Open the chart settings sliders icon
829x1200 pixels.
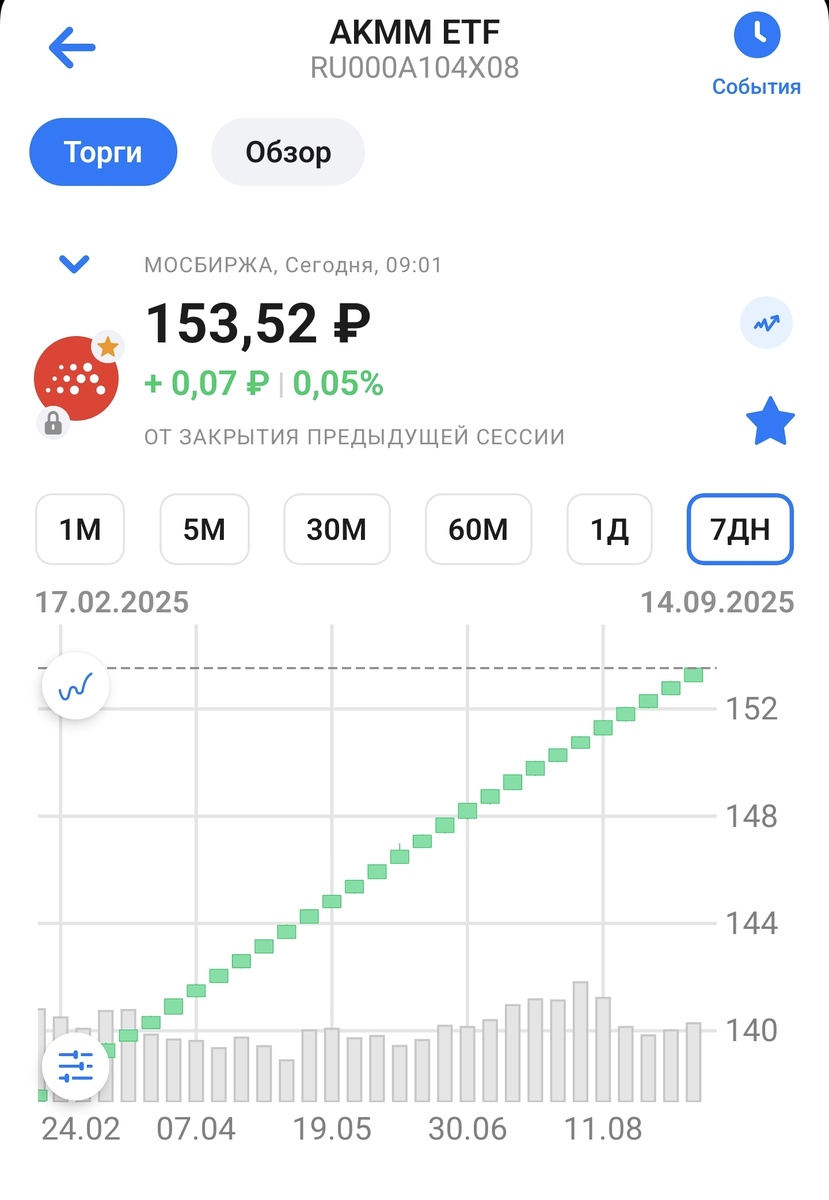point(75,1066)
